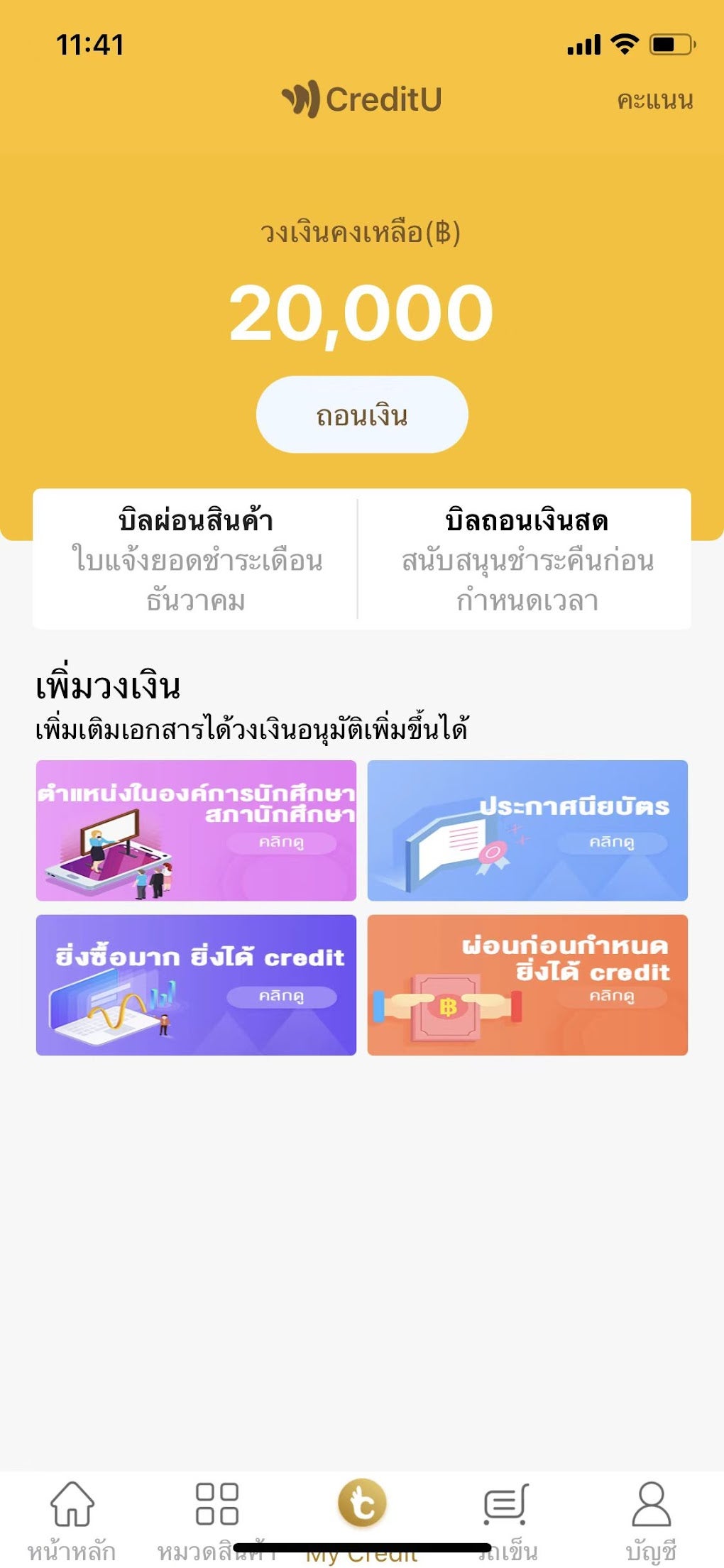Open บิลถอนเงินสด cash withdrawal bill
This screenshot has height=1568, width=724.
(527, 559)
